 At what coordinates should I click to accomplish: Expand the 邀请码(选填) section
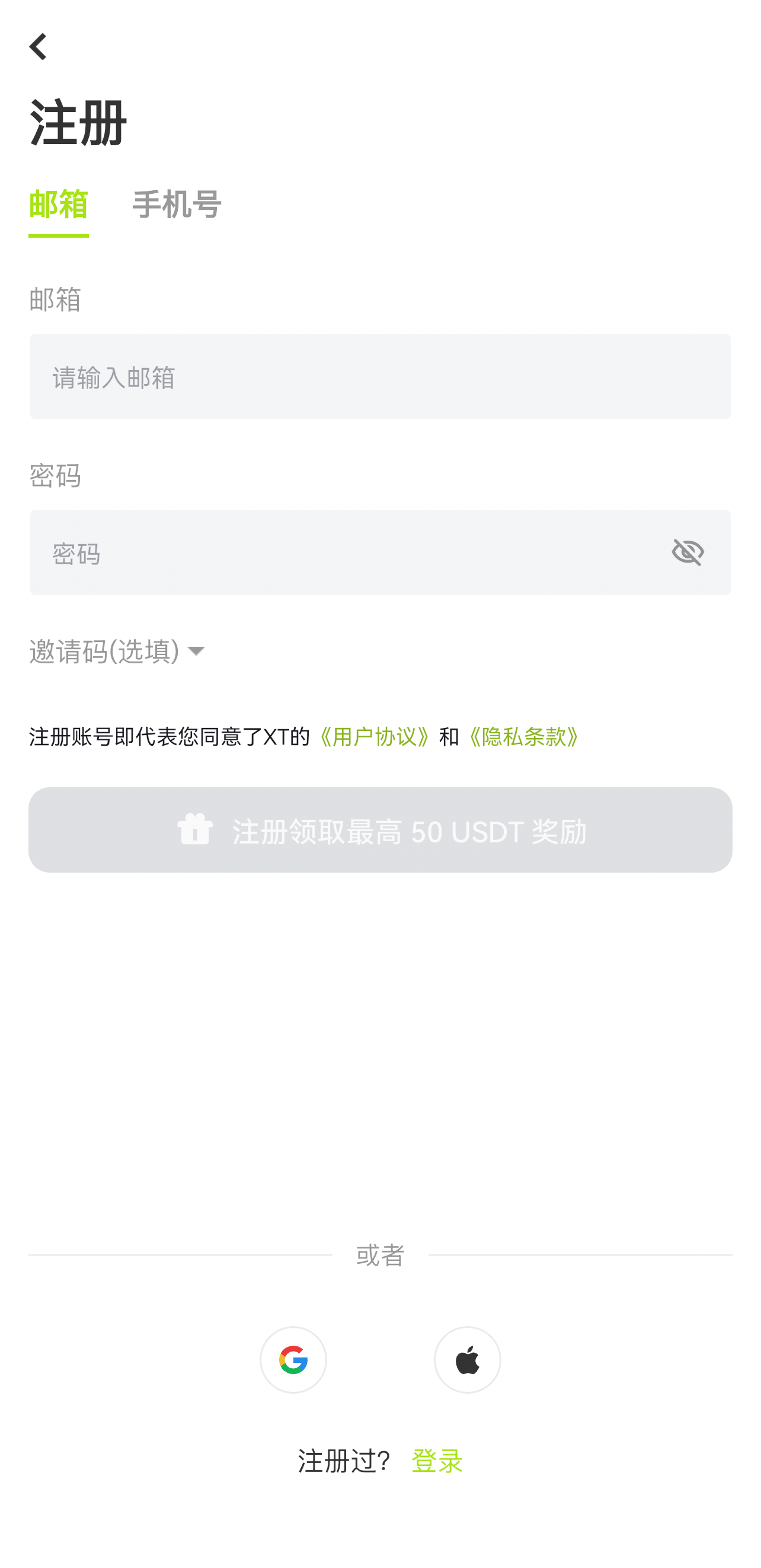[x=119, y=652]
